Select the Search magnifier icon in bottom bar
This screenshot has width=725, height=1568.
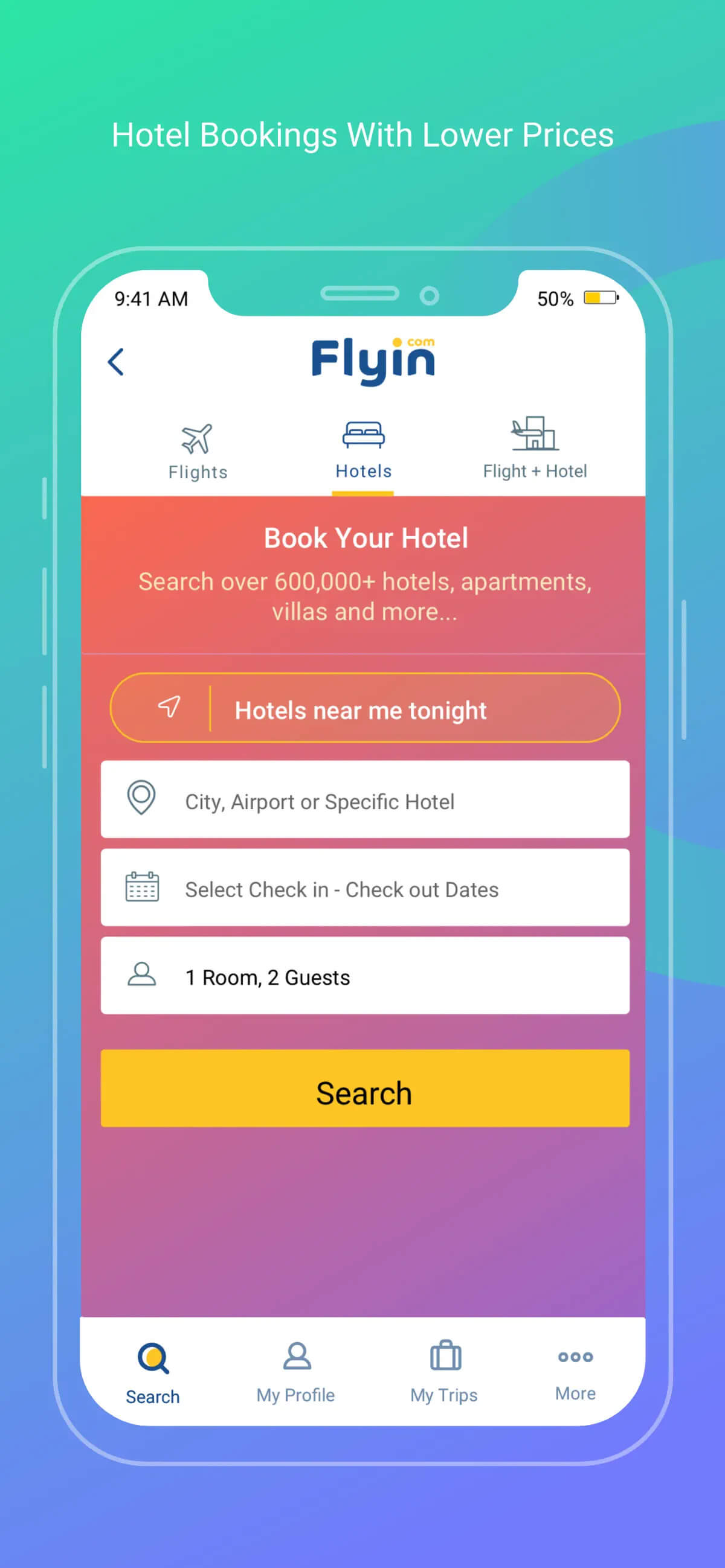click(x=152, y=1355)
